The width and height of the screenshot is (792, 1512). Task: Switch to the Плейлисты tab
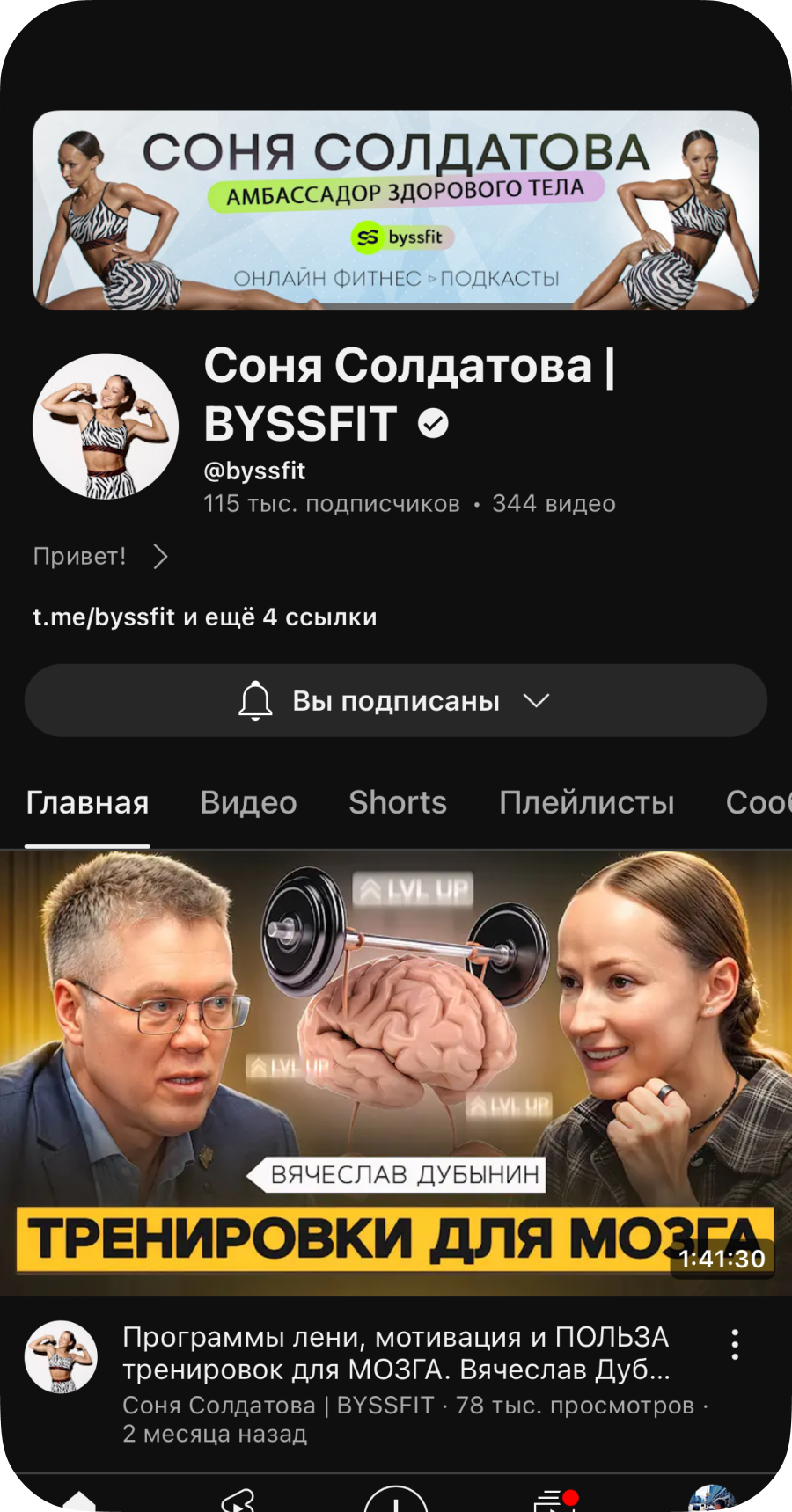tap(586, 802)
